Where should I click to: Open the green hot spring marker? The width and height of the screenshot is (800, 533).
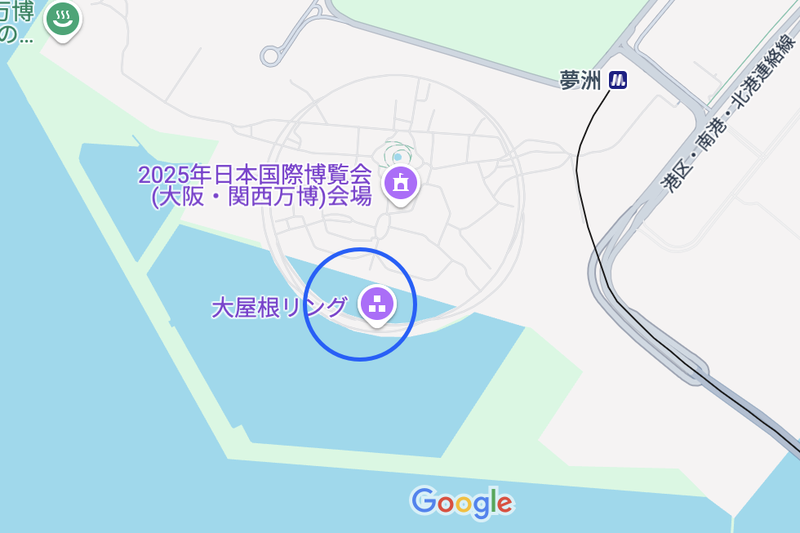pos(64,19)
